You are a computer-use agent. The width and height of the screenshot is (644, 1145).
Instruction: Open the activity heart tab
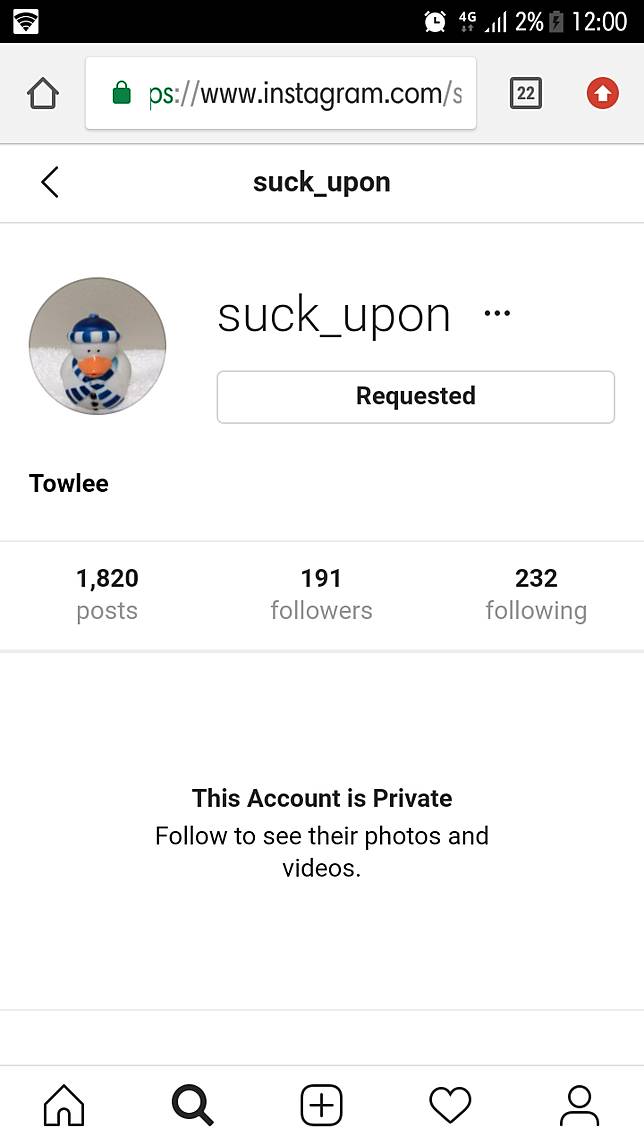pos(450,1105)
